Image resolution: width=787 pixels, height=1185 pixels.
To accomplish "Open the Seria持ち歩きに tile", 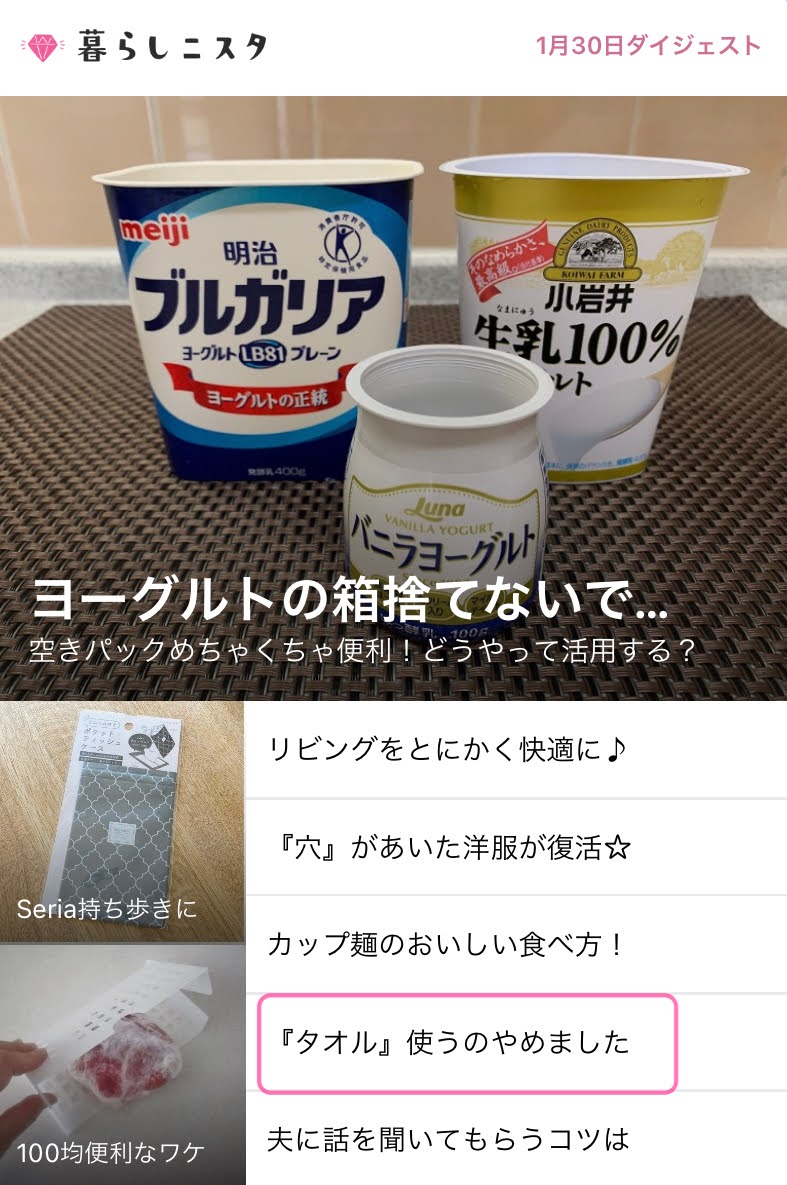I will [122, 822].
